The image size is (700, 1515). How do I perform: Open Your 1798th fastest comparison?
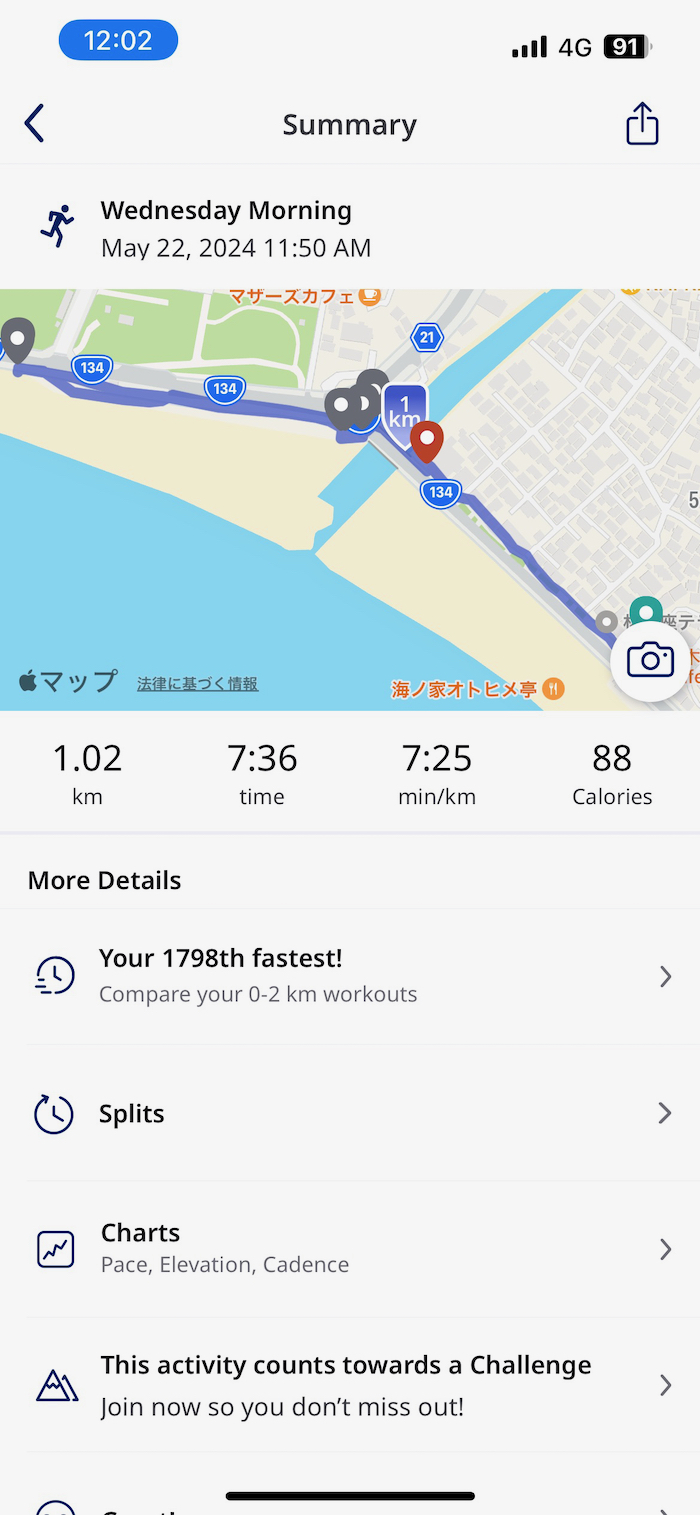click(350, 976)
